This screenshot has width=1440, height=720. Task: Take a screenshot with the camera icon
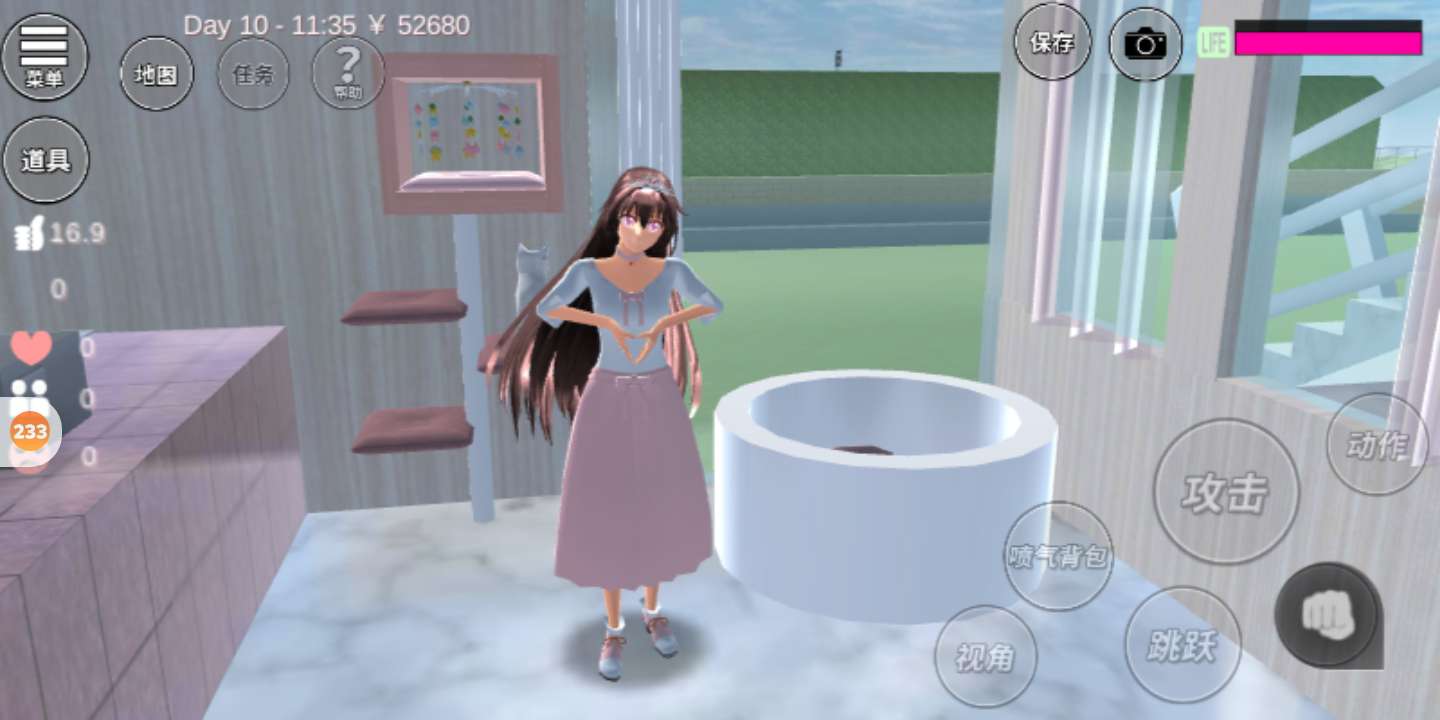1145,44
